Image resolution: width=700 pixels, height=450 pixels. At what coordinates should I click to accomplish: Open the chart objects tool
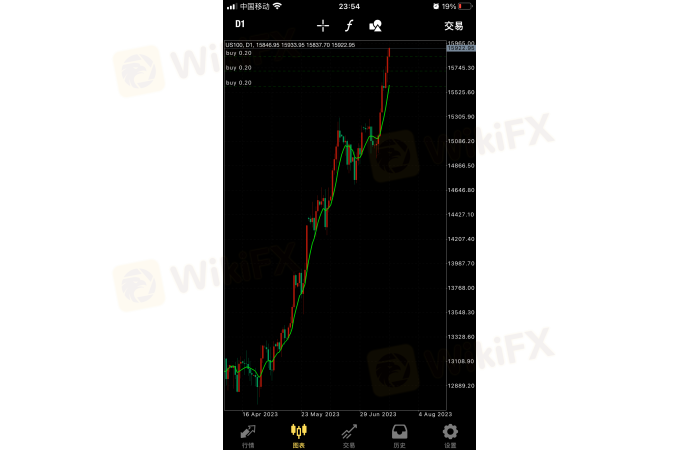pyautogui.click(x=375, y=26)
